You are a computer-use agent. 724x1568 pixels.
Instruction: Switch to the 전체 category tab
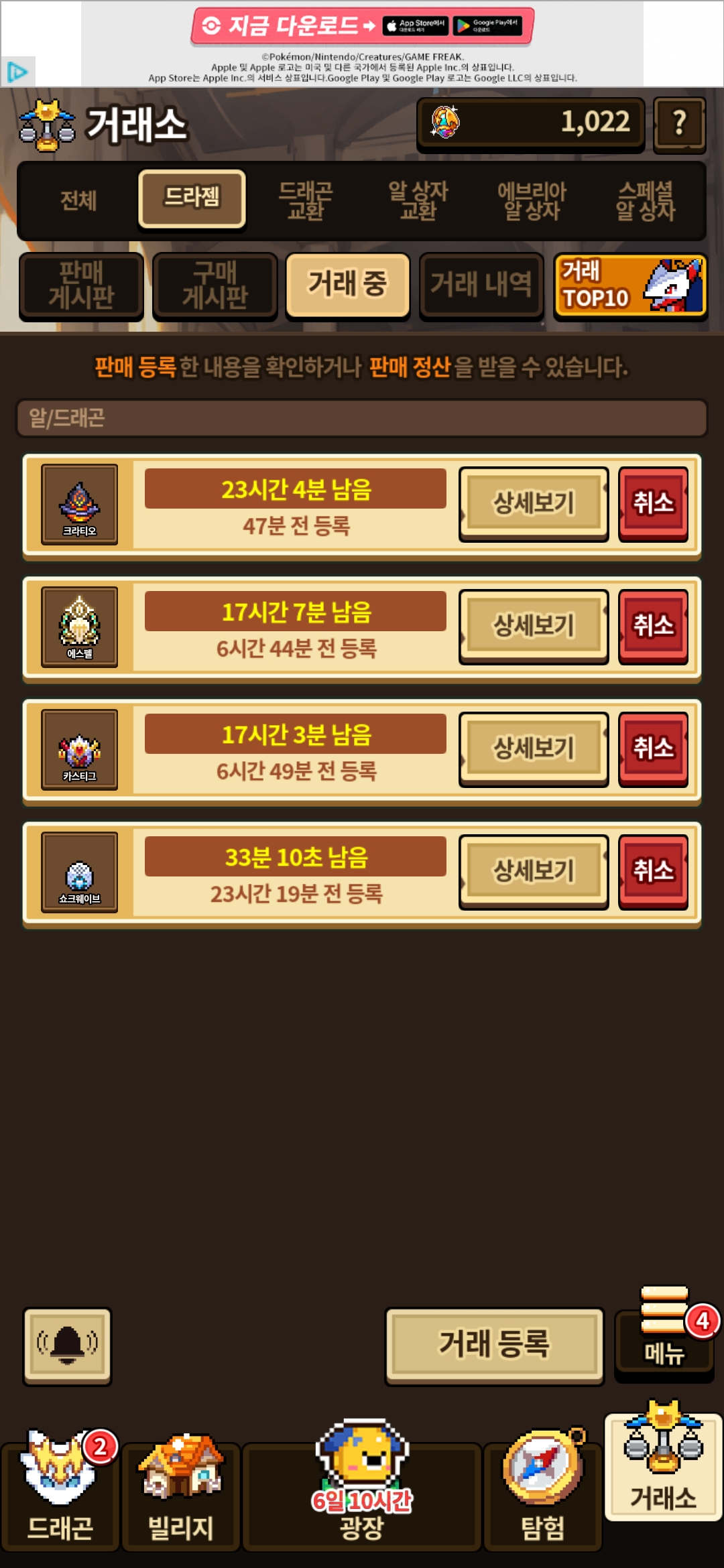click(78, 200)
